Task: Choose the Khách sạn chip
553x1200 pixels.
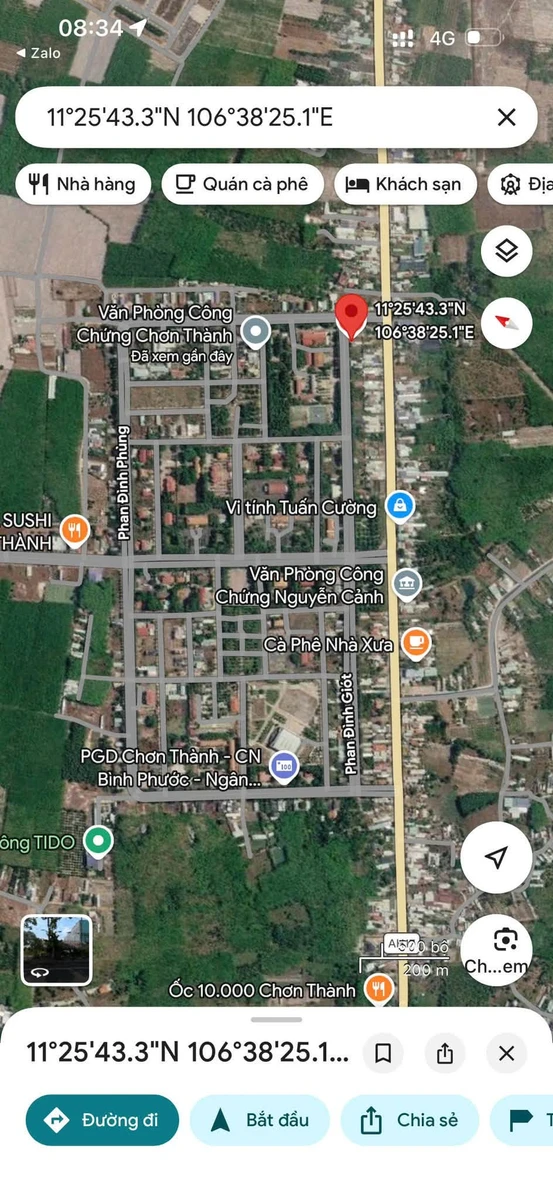Action: point(405,184)
